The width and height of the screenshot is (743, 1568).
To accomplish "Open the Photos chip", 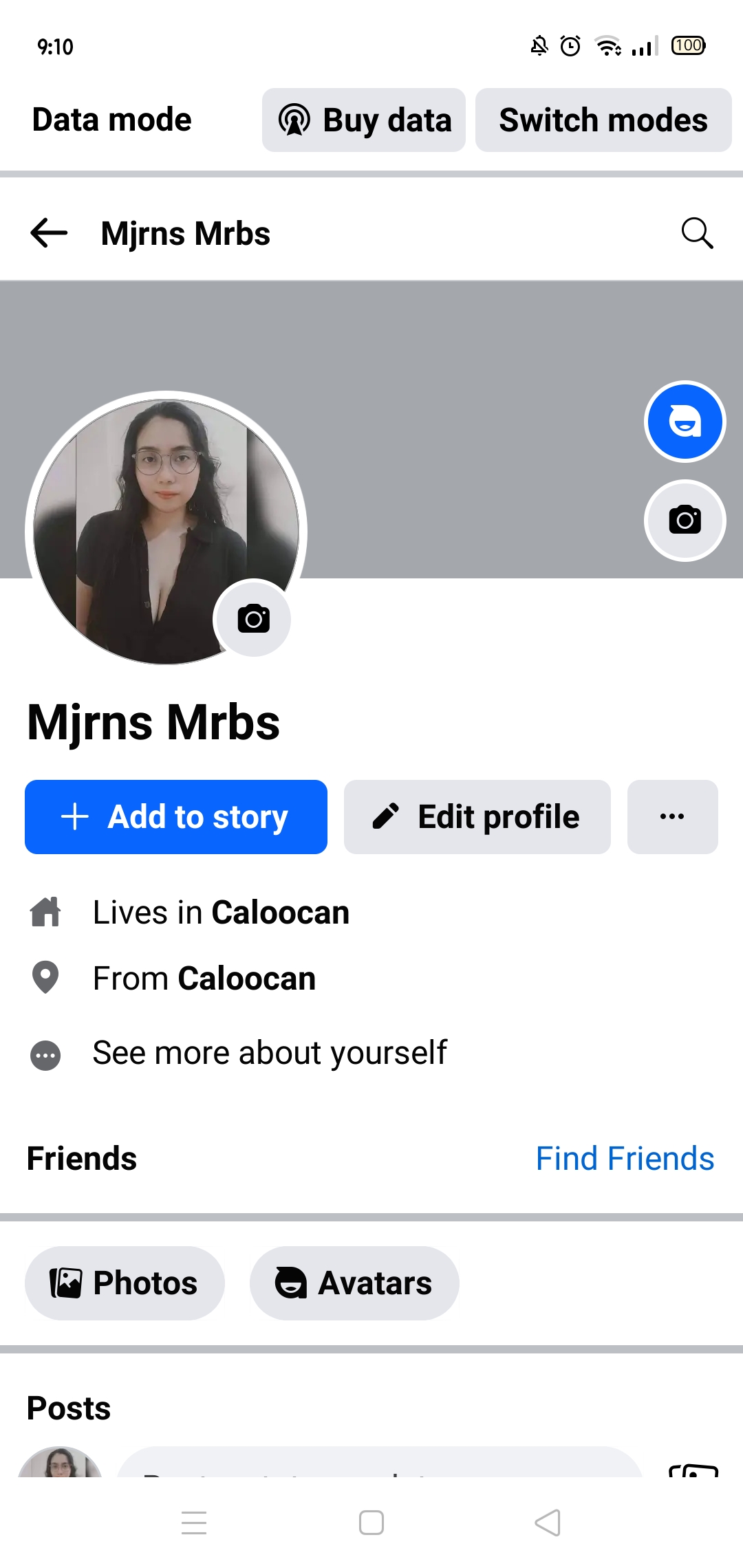I will [125, 1283].
